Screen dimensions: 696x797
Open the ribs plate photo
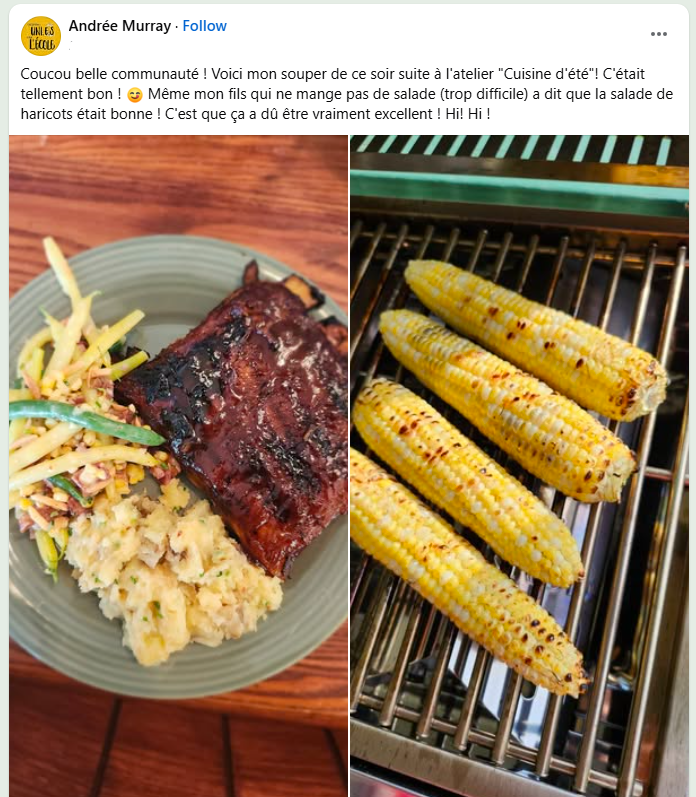pyautogui.click(x=179, y=465)
